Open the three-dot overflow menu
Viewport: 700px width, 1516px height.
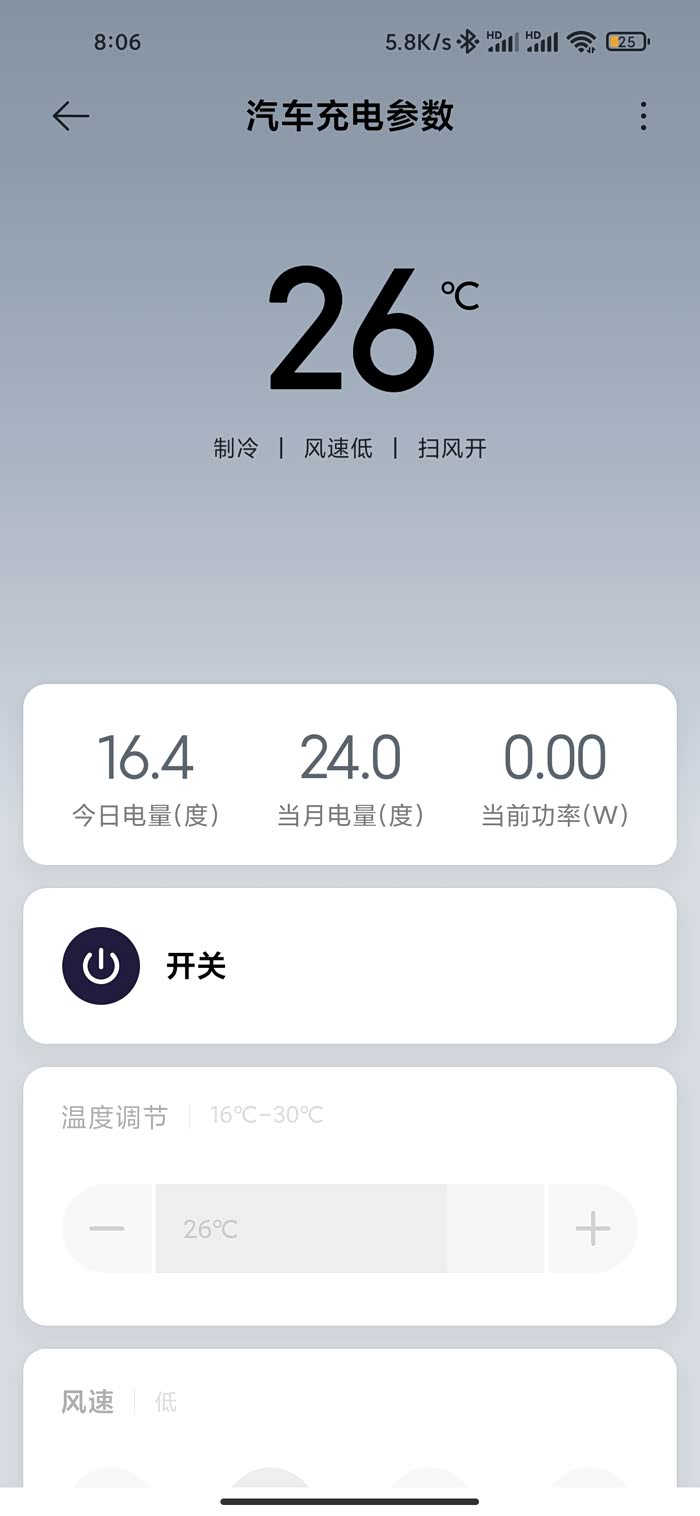643,116
